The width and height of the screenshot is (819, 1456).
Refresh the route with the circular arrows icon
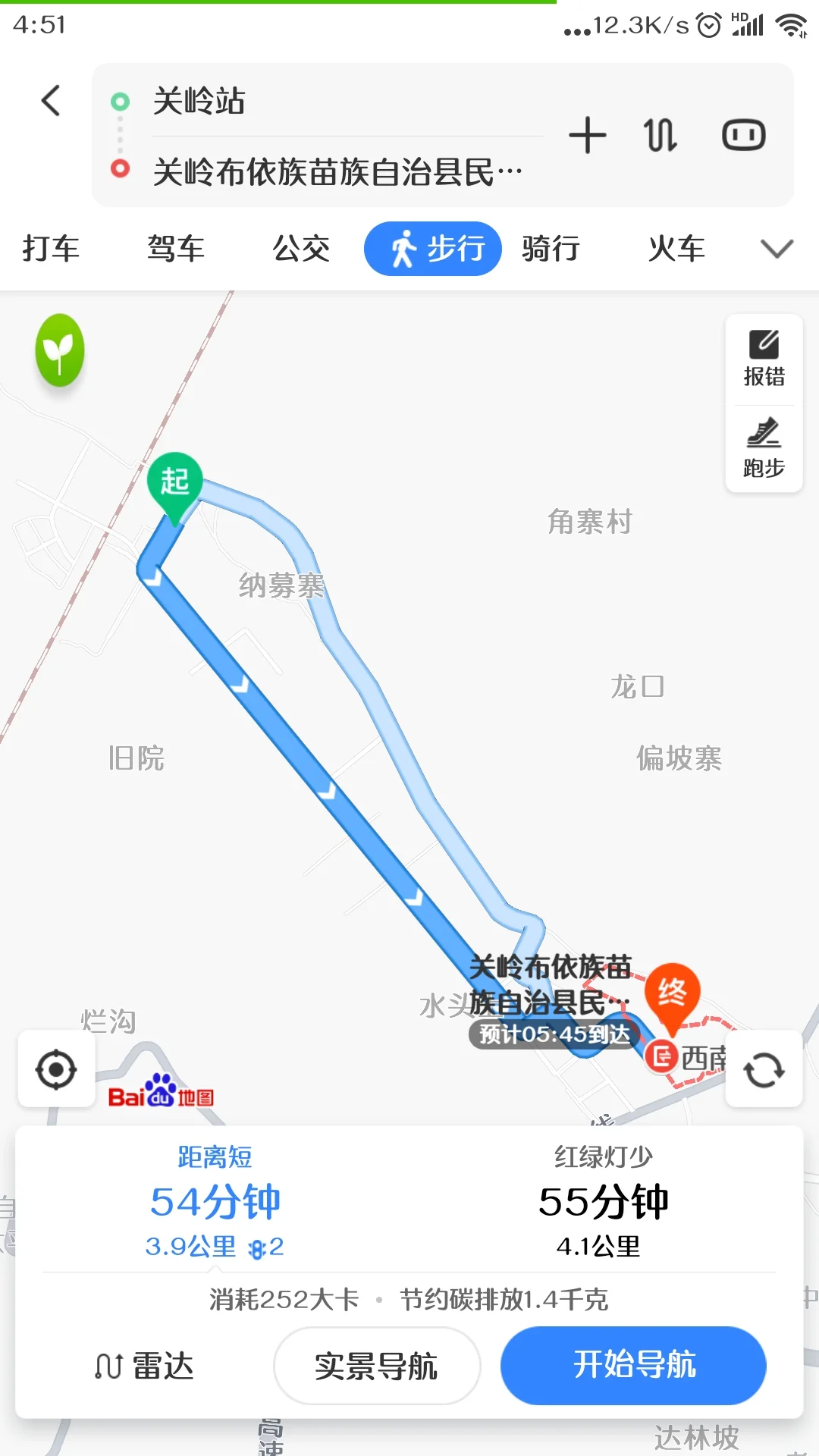pos(763,1070)
